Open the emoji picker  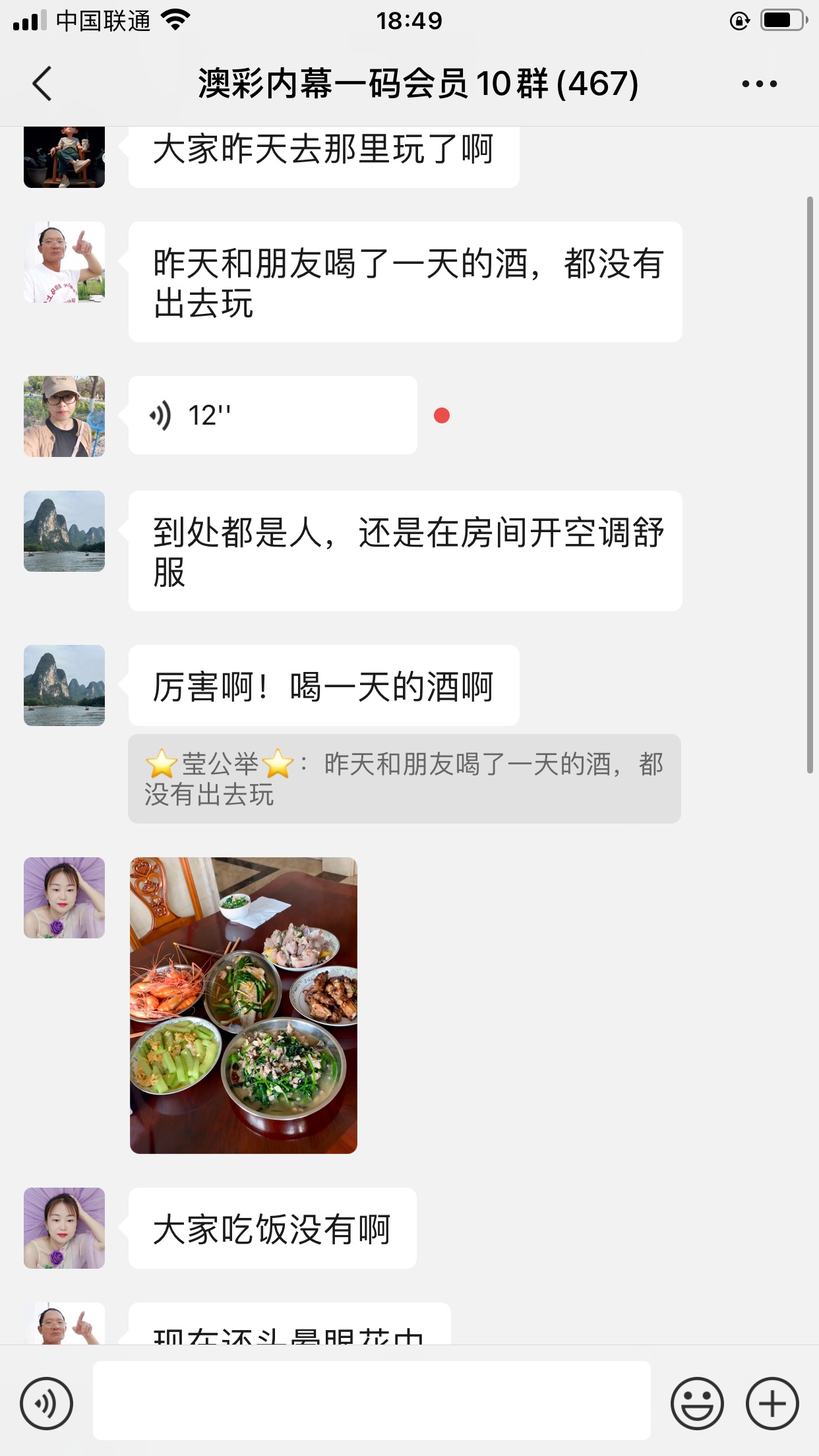[x=697, y=1403]
